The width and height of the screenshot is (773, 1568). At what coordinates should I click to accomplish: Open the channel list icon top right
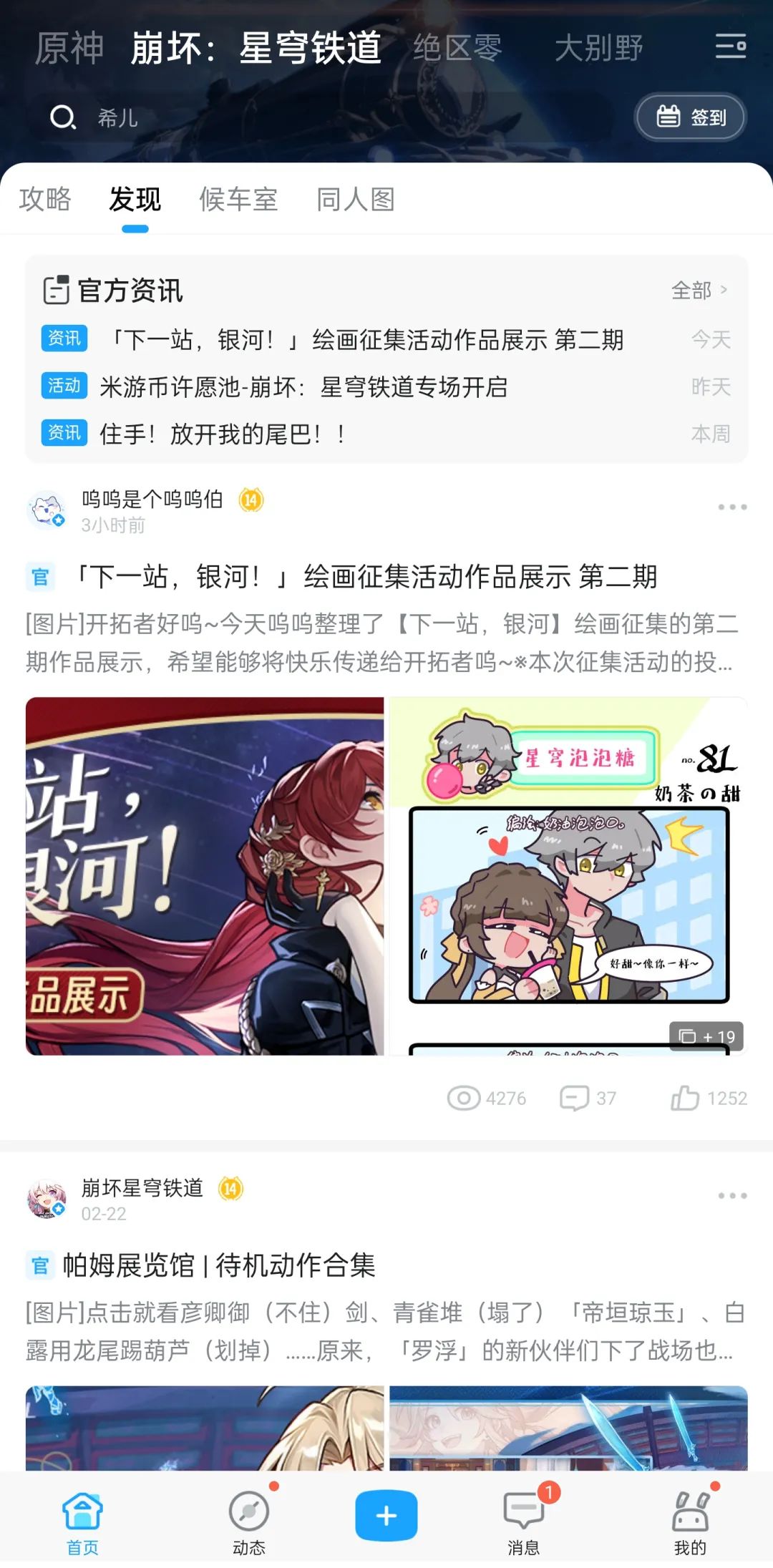click(x=729, y=47)
